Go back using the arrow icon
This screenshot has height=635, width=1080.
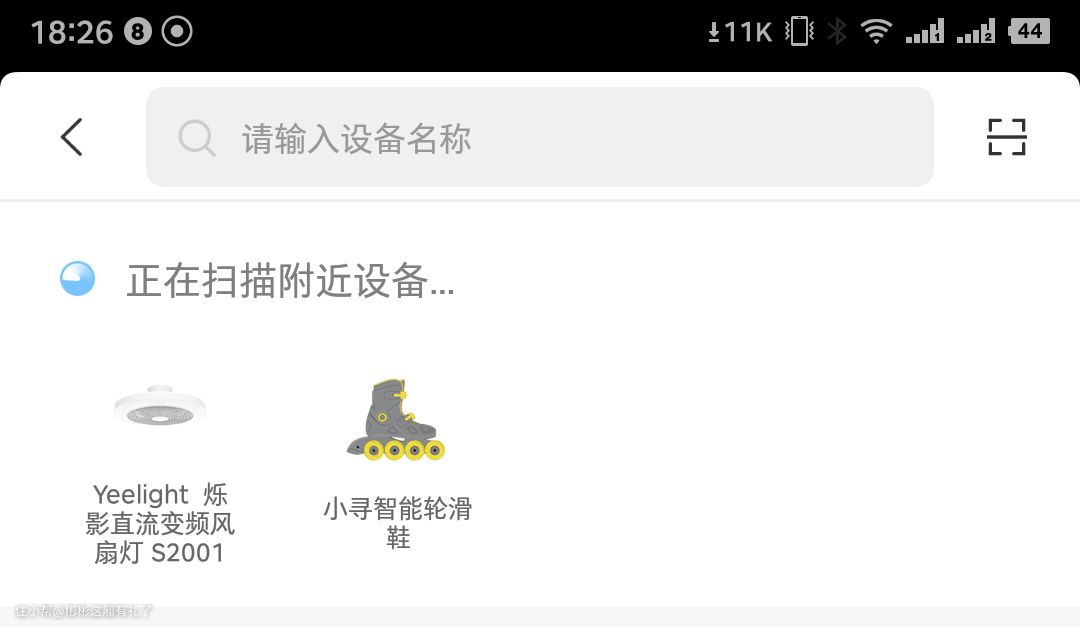tap(71, 137)
